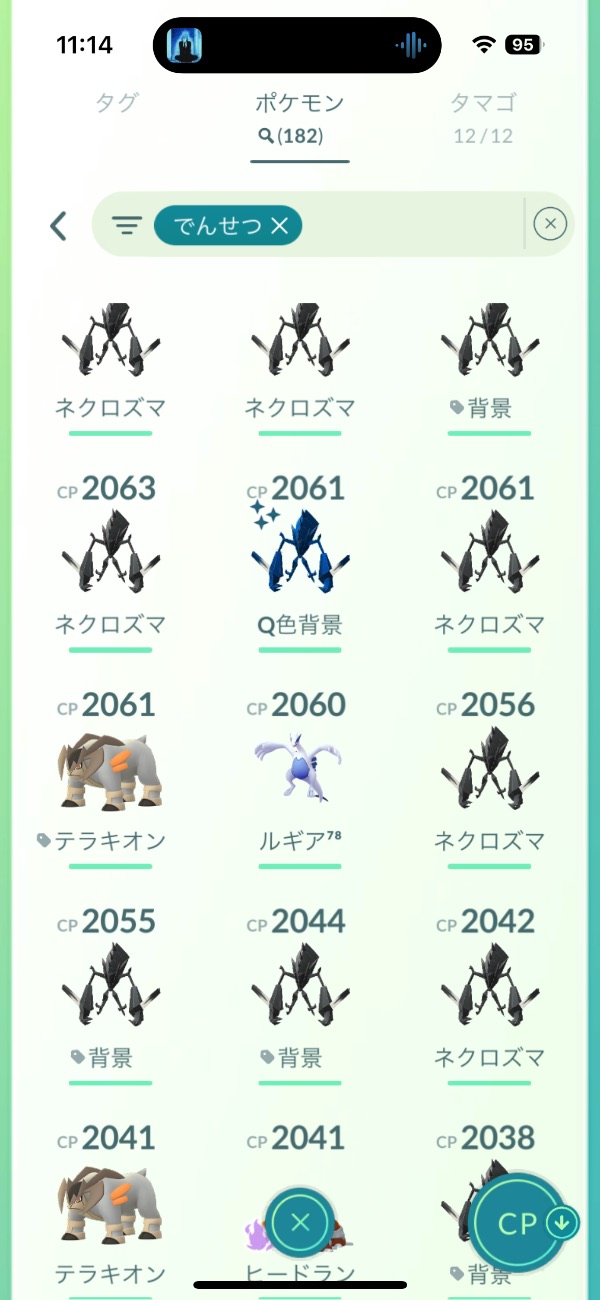
Task: Open the 背景-tagged Pokémon with CP 2044
Action: [300, 990]
